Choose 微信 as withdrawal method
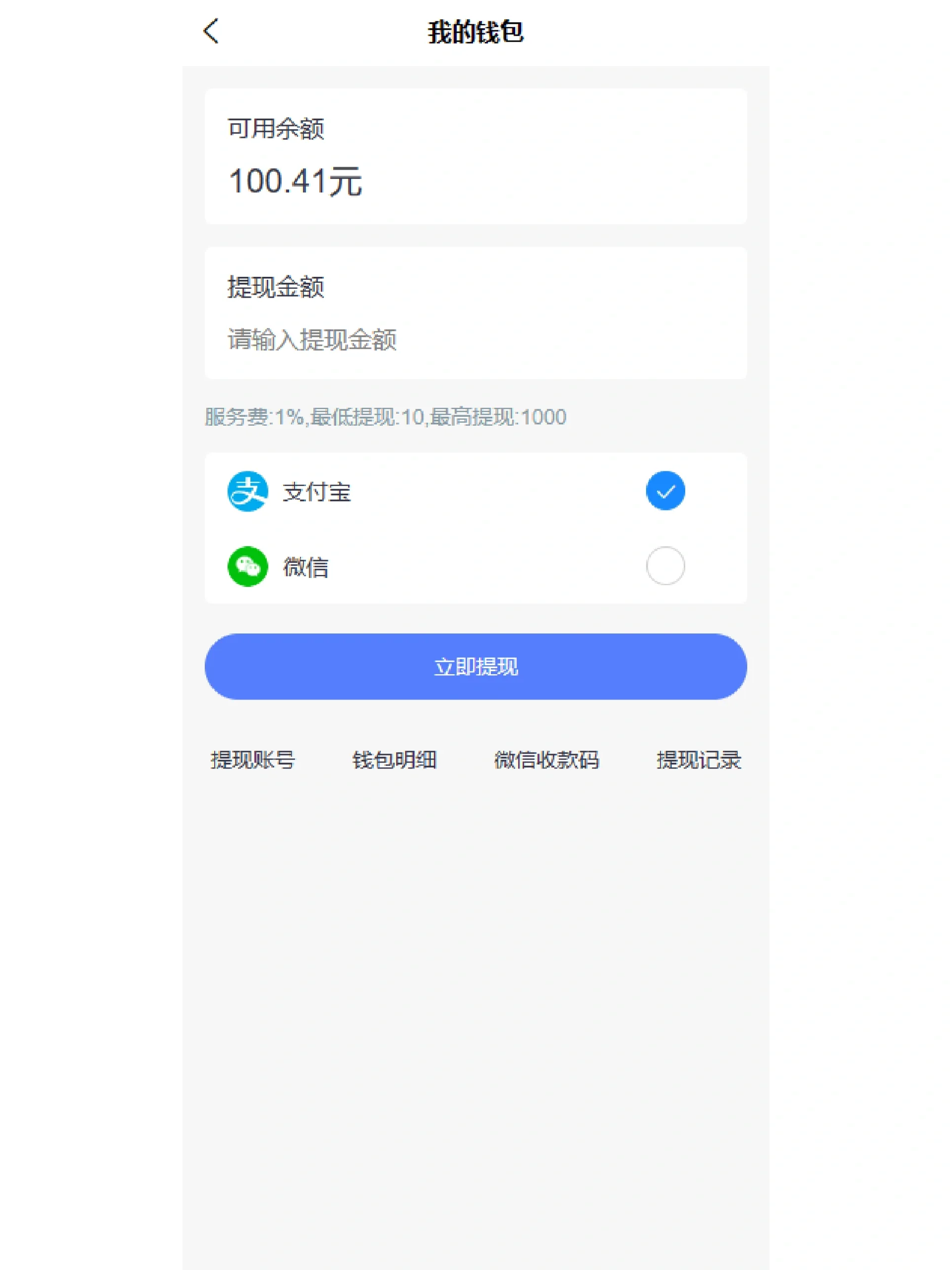 pyautogui.click(x=664, y=566)
